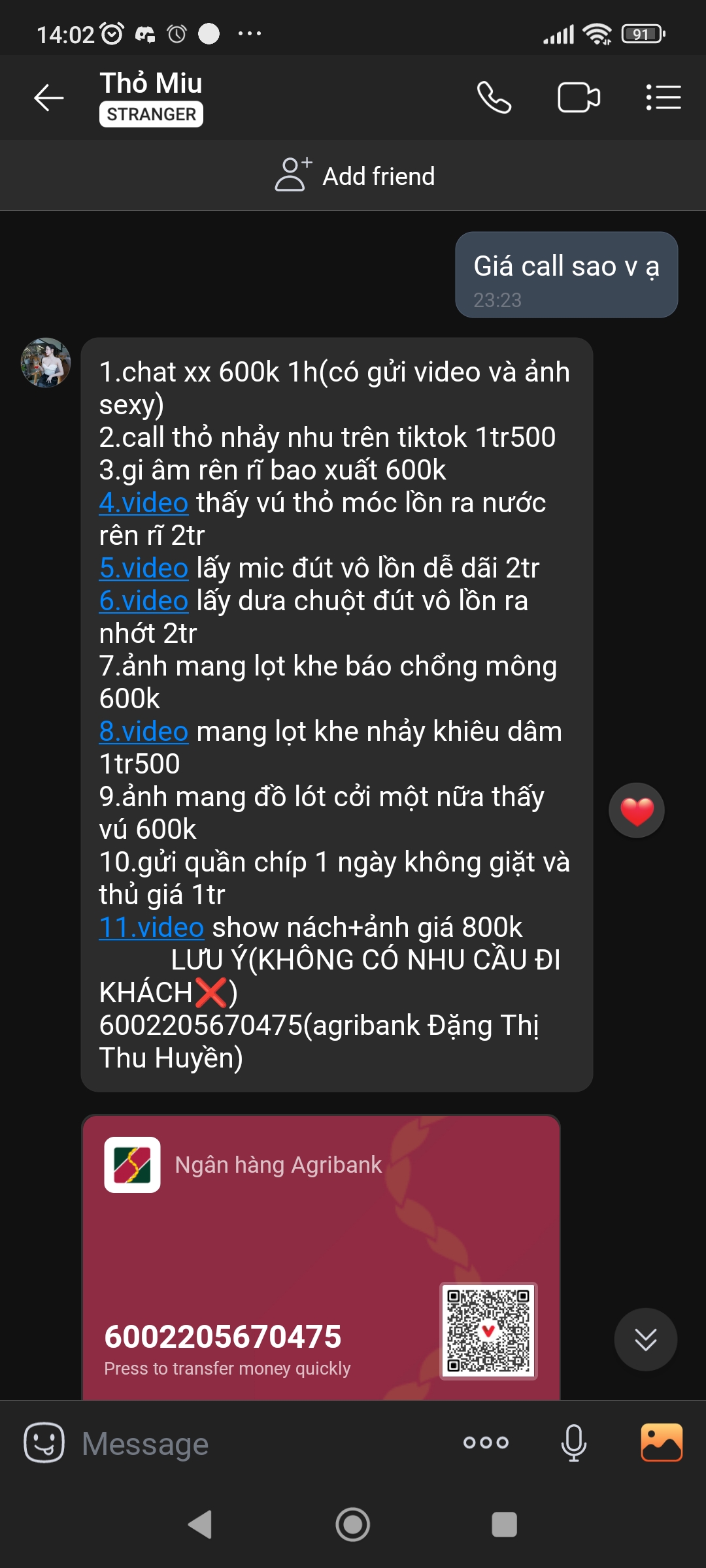Open recent apps from the navigation bar
This screenshot has height=1568, width=706.
pos(504,1525)
